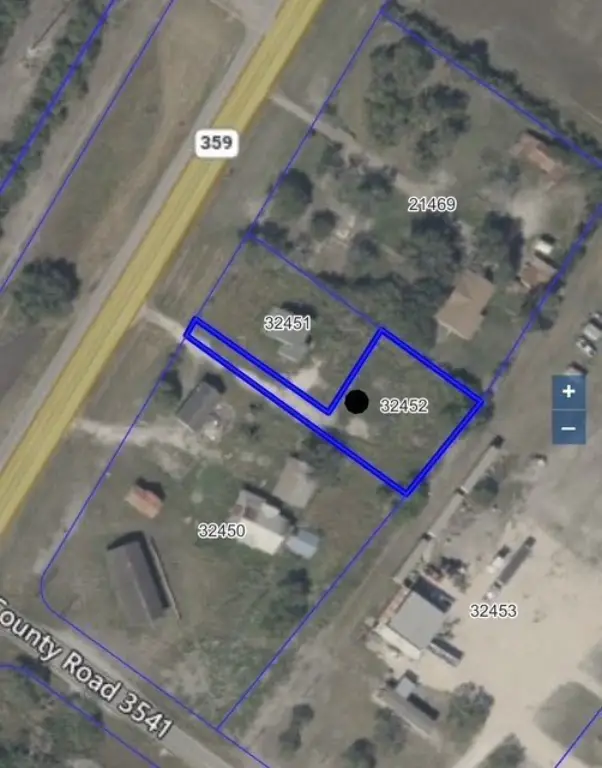Zoom out on the parcel map
This screenshot has height=768, width=602.
click(x=568, y=428)
